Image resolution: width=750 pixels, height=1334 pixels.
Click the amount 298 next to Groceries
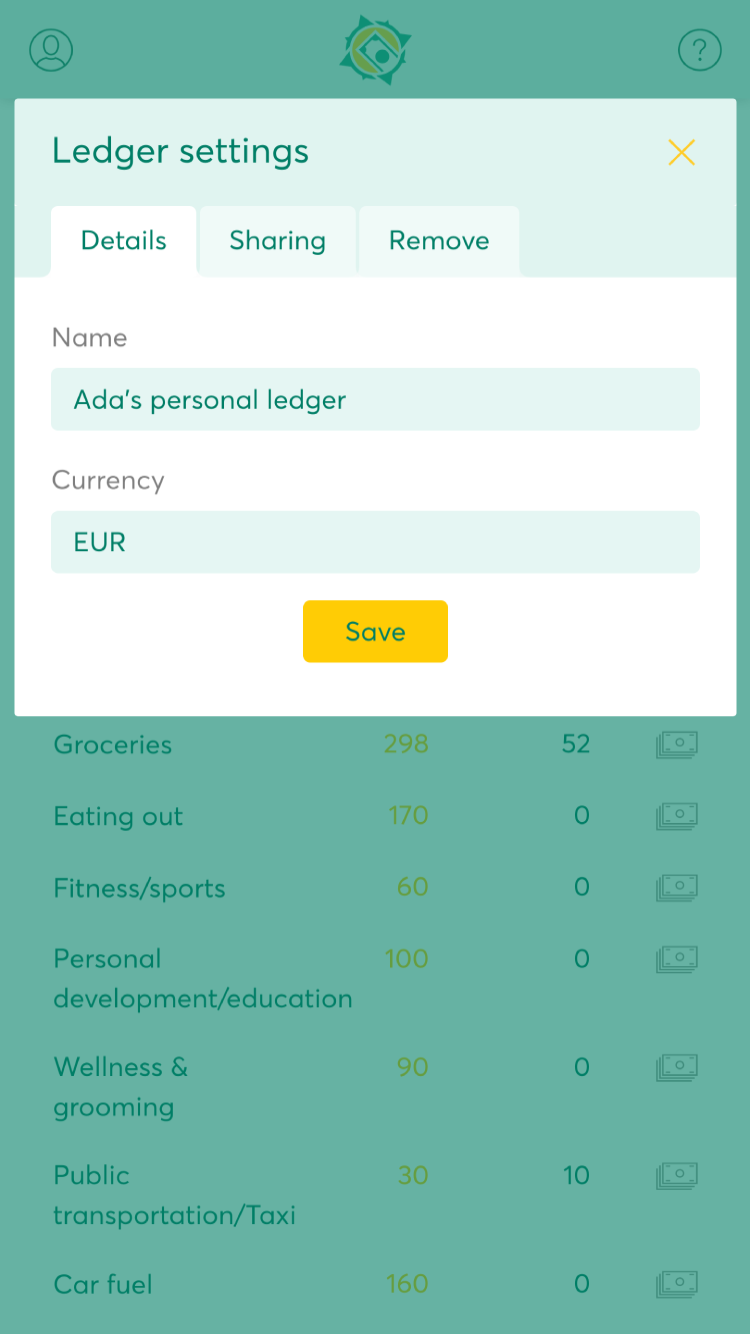click(406, 744)
